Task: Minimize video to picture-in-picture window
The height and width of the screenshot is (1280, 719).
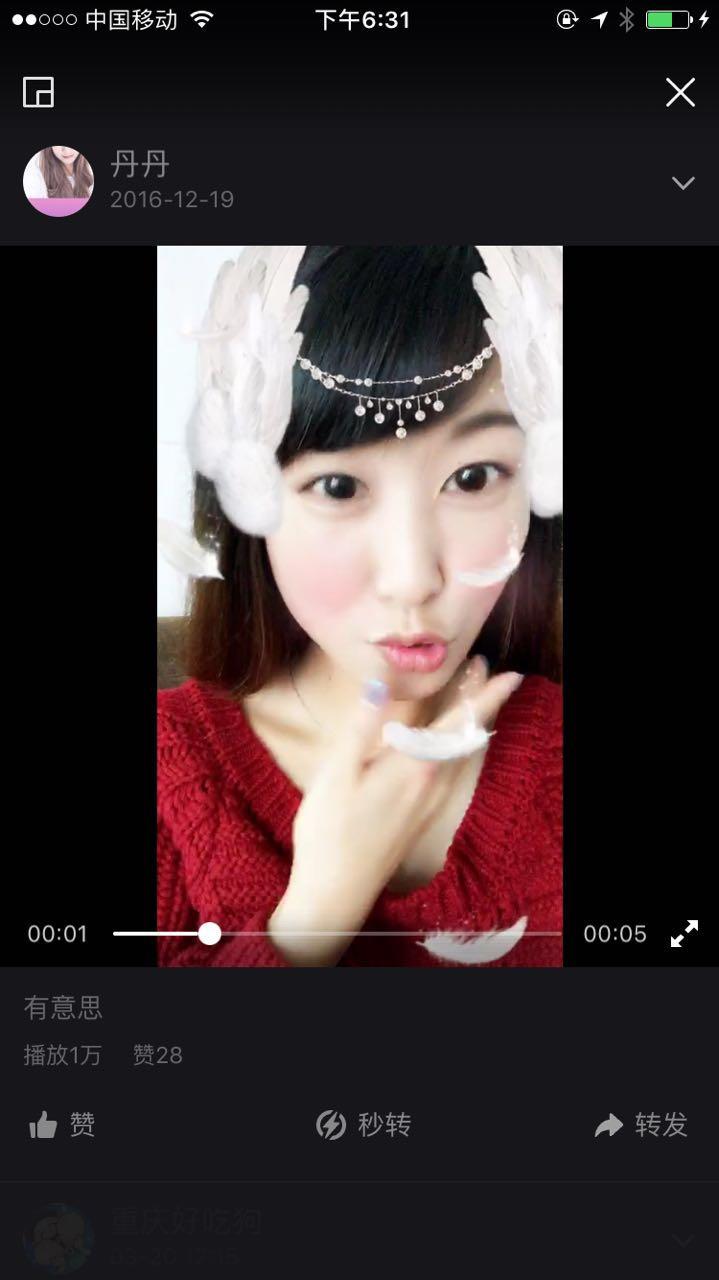Action: [x=38, y=92]
